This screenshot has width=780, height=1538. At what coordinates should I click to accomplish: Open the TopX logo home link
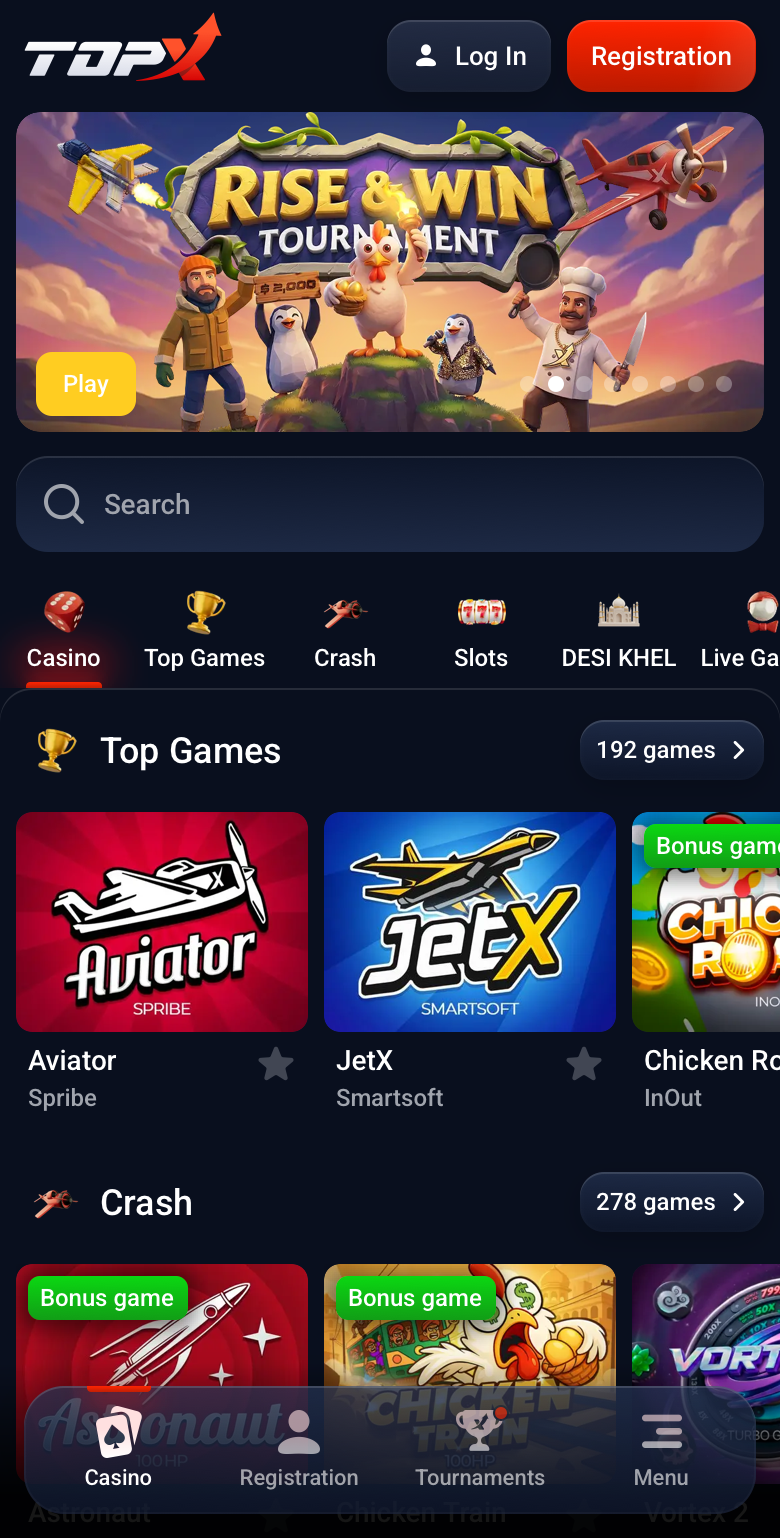pos(122,50)
